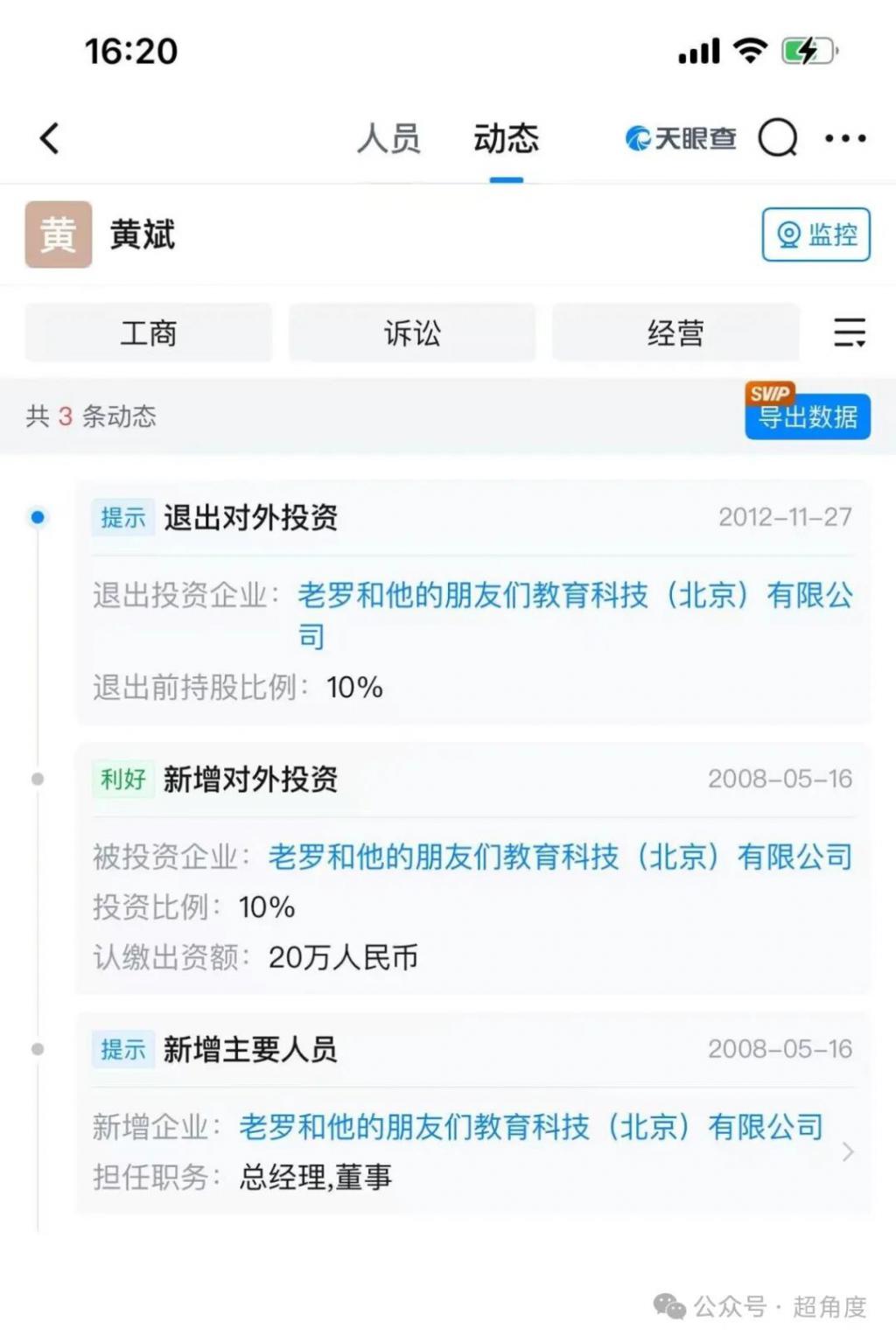The height and width of the screenshot is (1343, 896).
Task: Expand the filter list menu icon
Action: tap(849, 332)
